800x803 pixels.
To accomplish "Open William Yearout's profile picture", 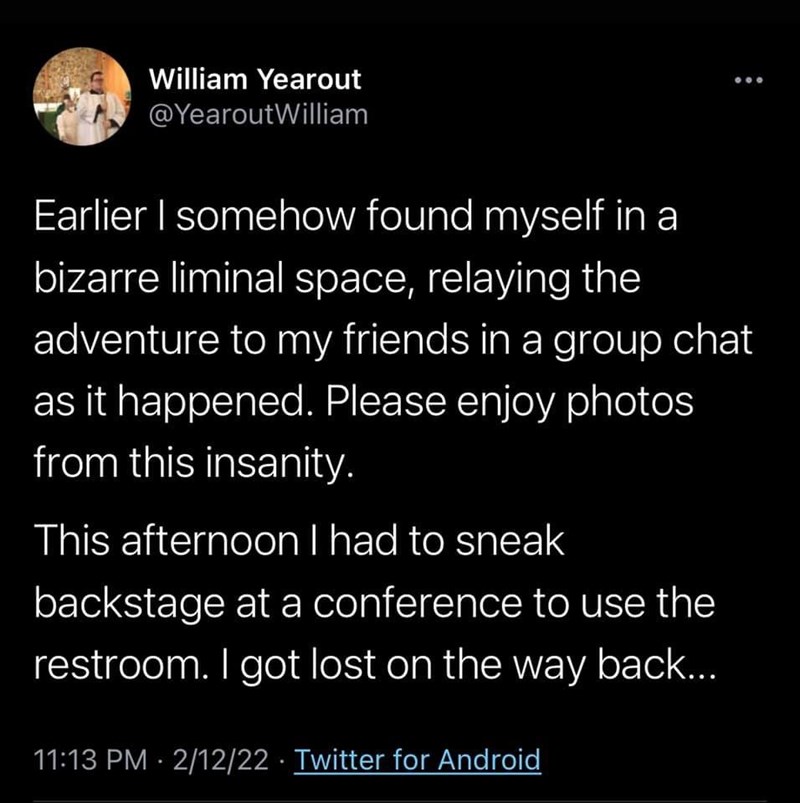I will click(82, 97).
